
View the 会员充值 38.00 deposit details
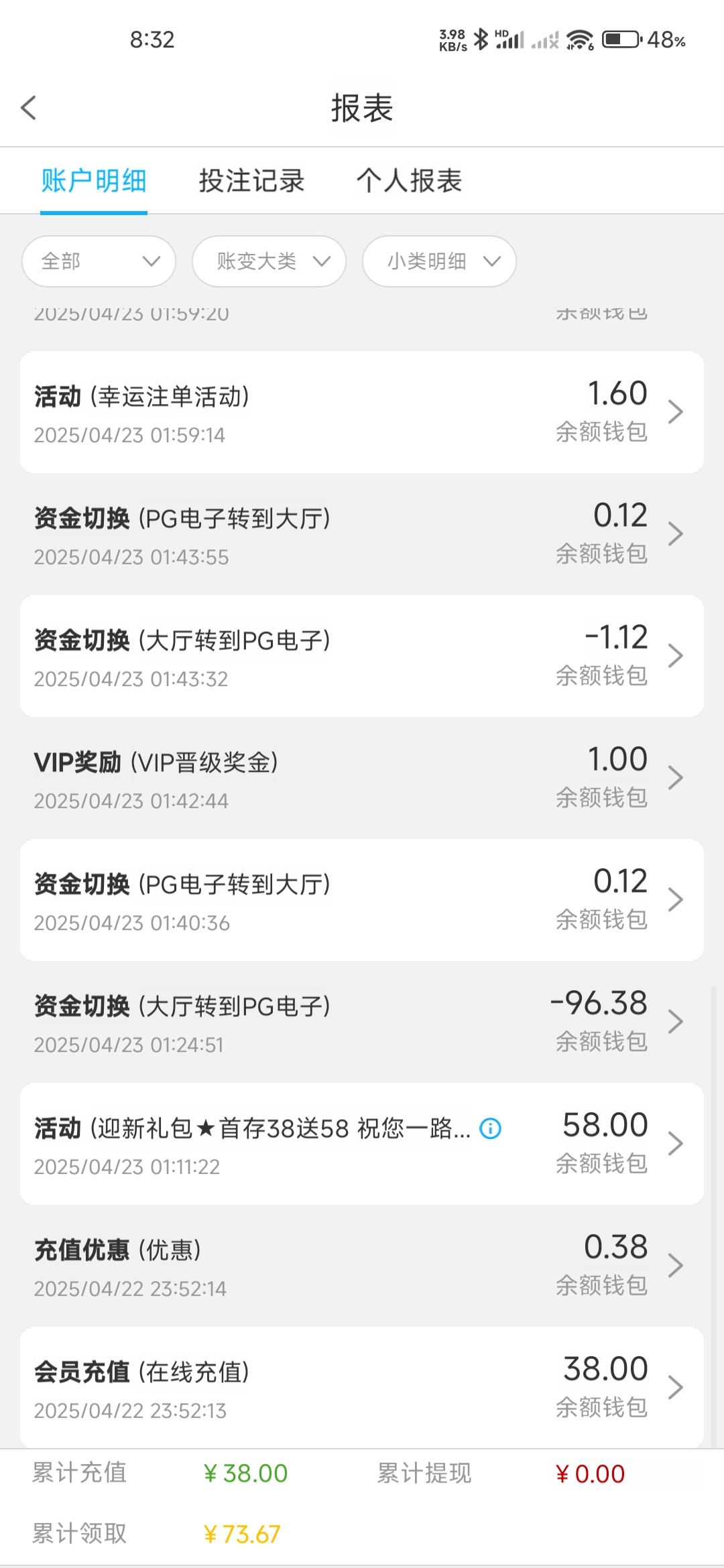pos(362,1387)
